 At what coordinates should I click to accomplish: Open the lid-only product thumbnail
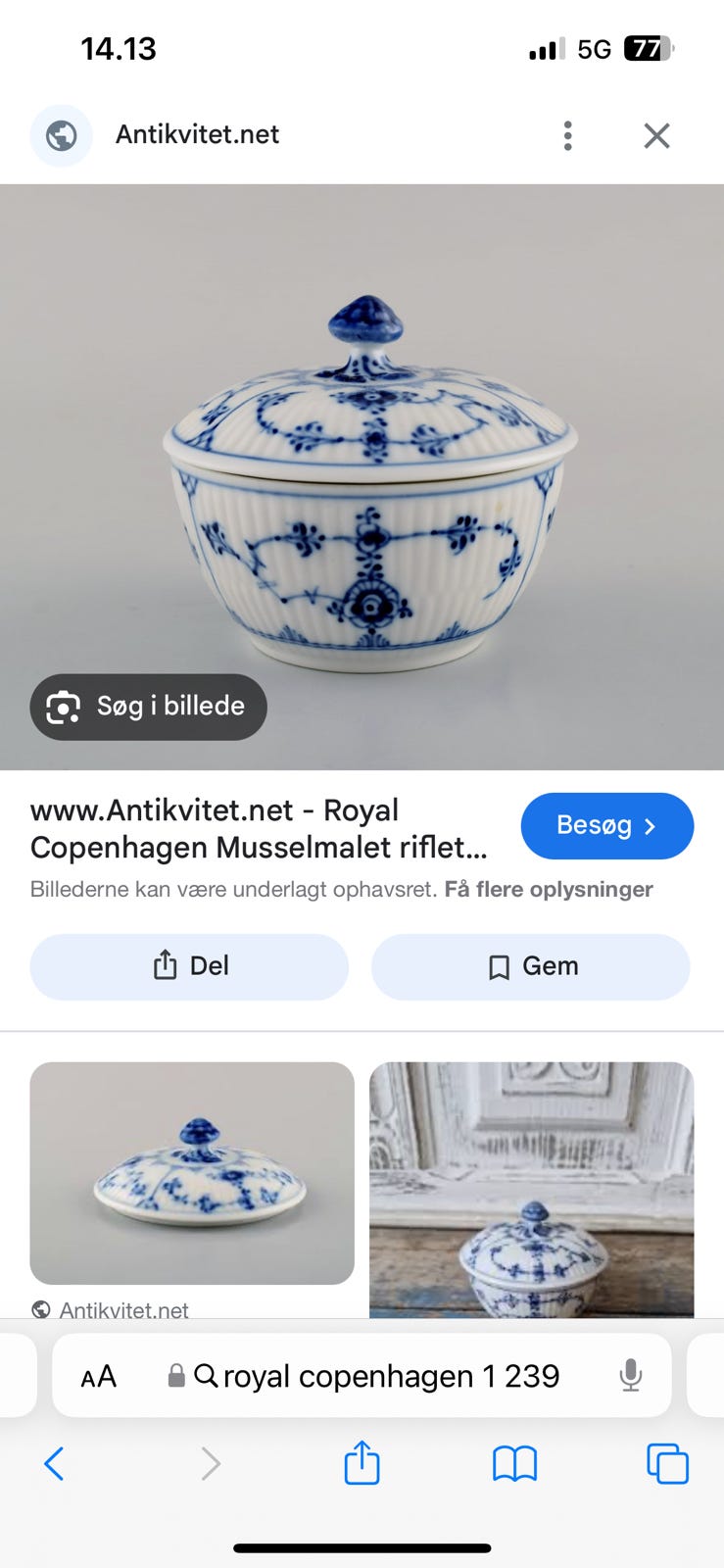click(192, 1174)
